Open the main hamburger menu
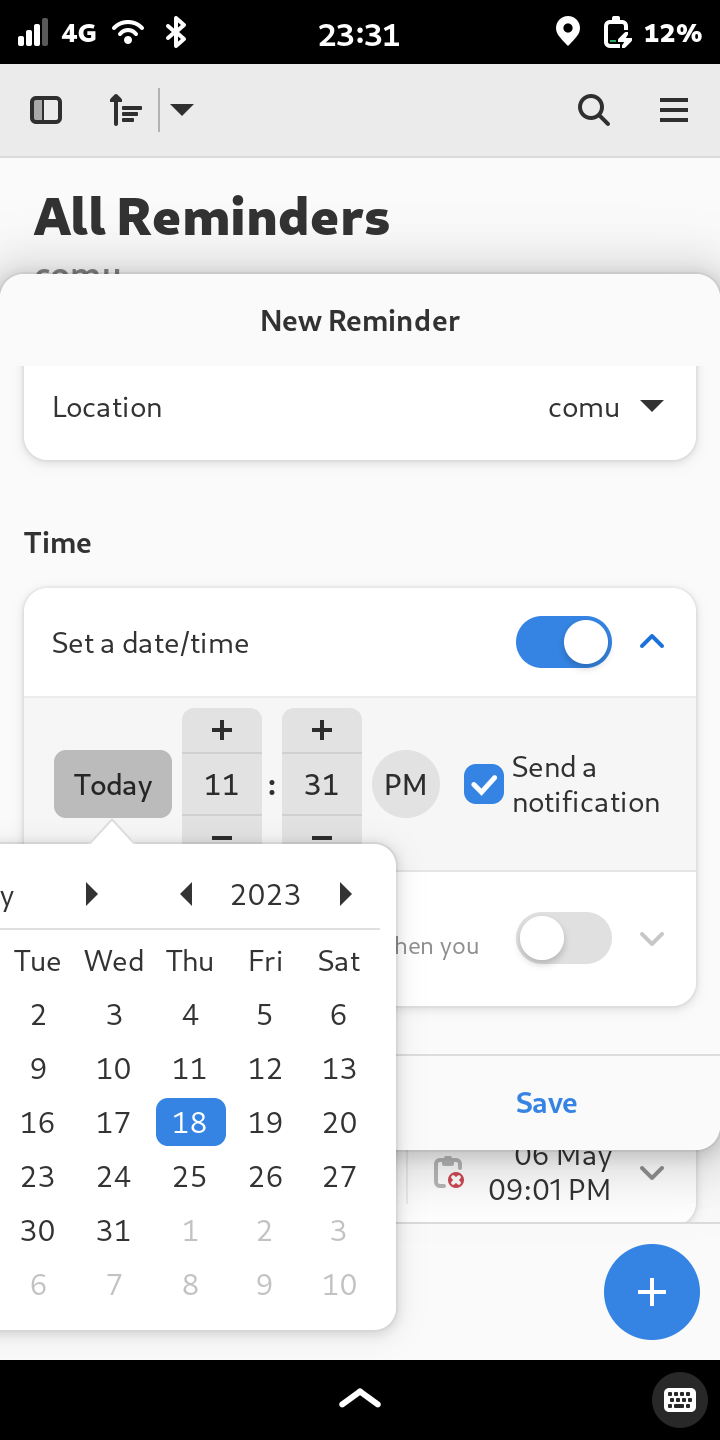The height and width of the screenshot is (1440, 720). click(x=674, y=110)
